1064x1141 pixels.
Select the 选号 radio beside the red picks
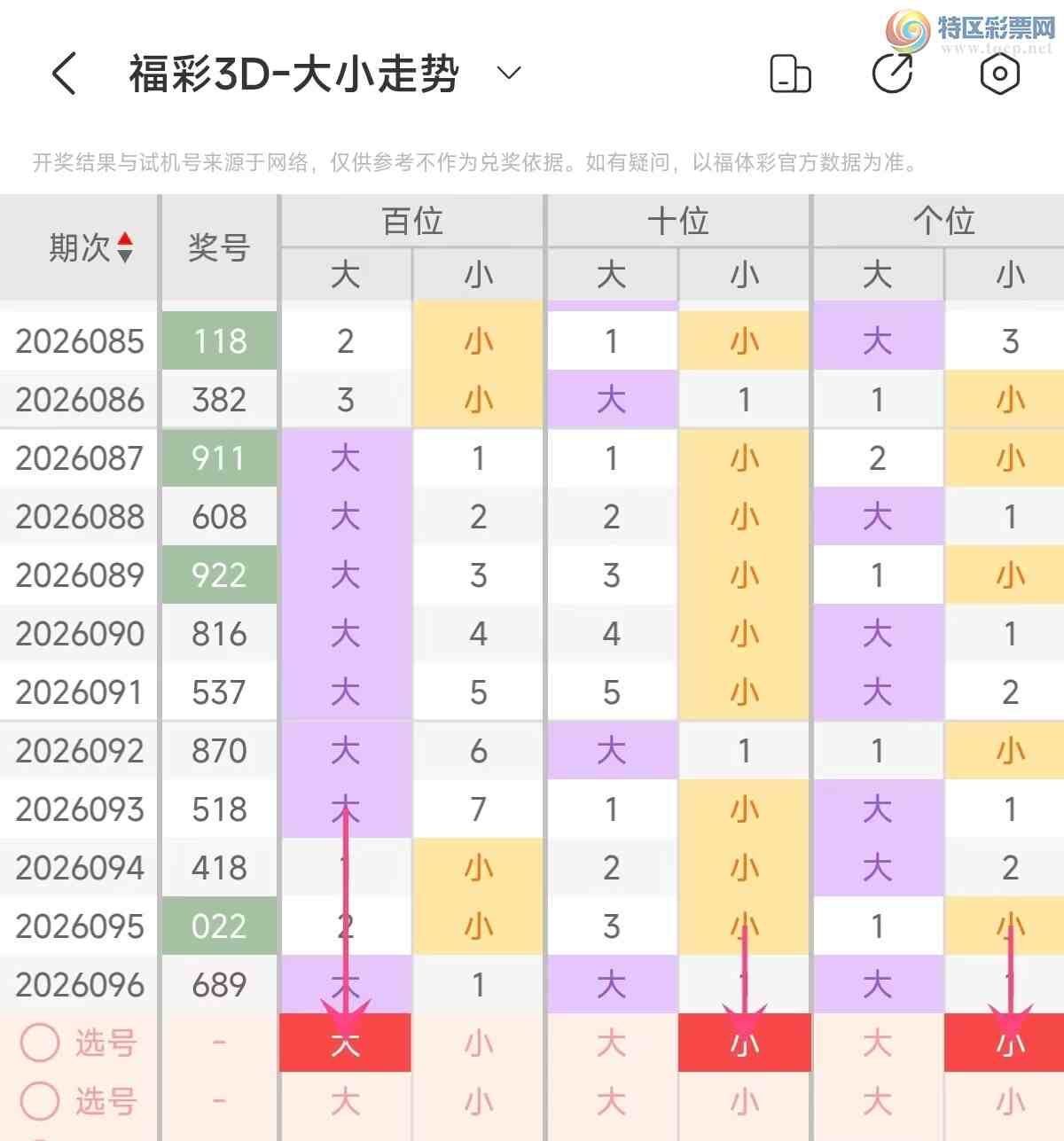(40, 1043)
